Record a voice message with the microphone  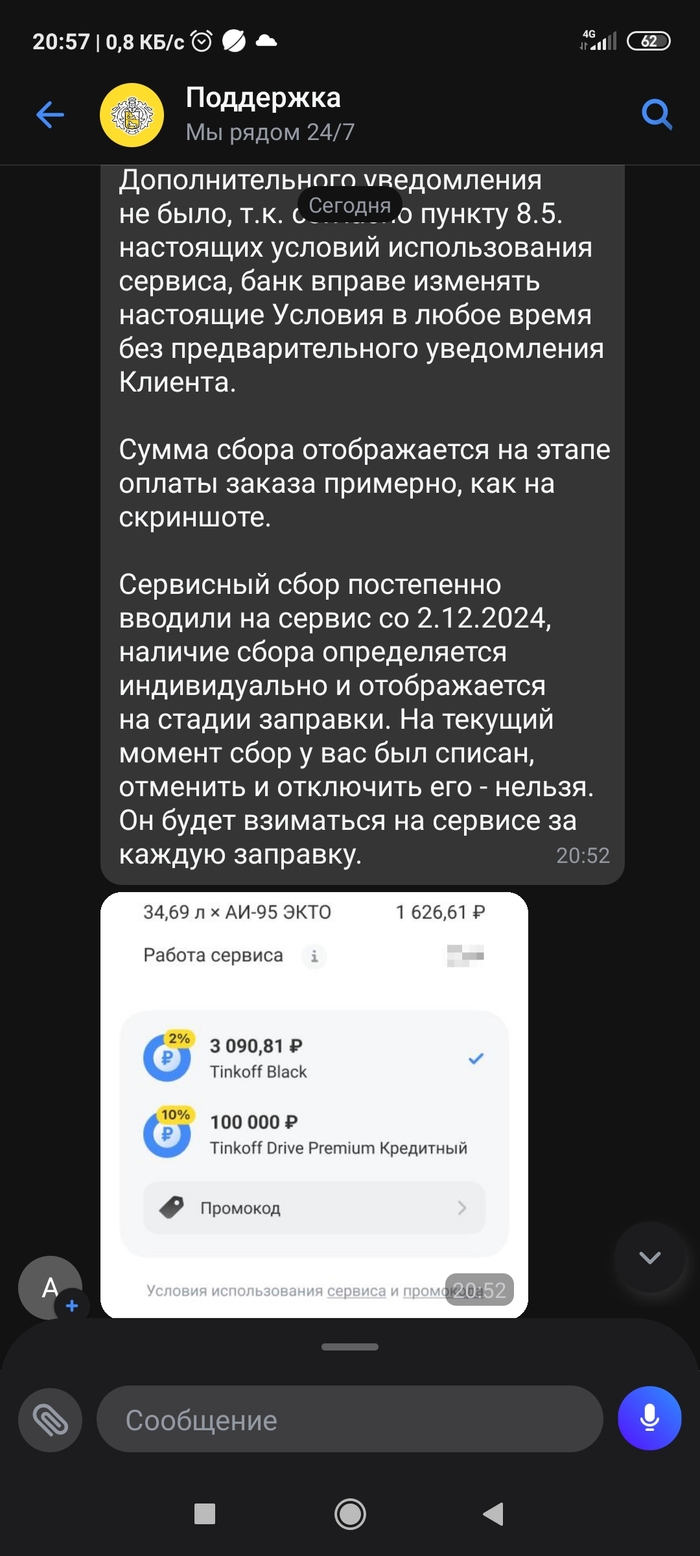[650, 1419]
